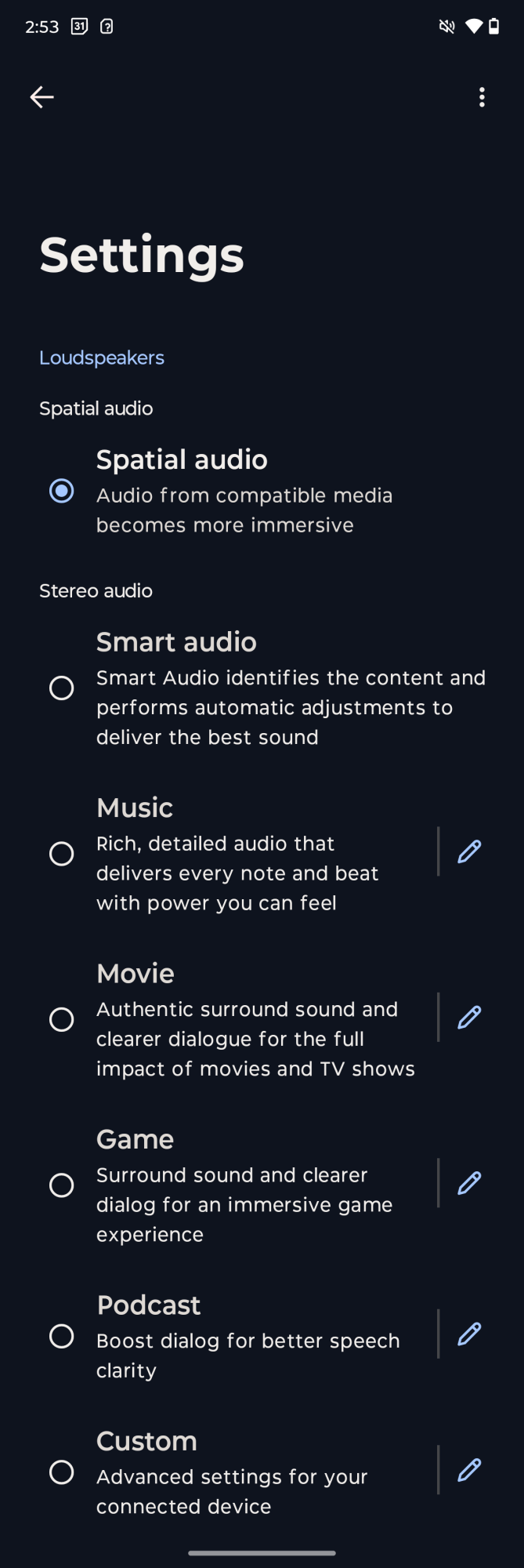
Task: Edit the Music profile settings
Action: click(469, 851)
